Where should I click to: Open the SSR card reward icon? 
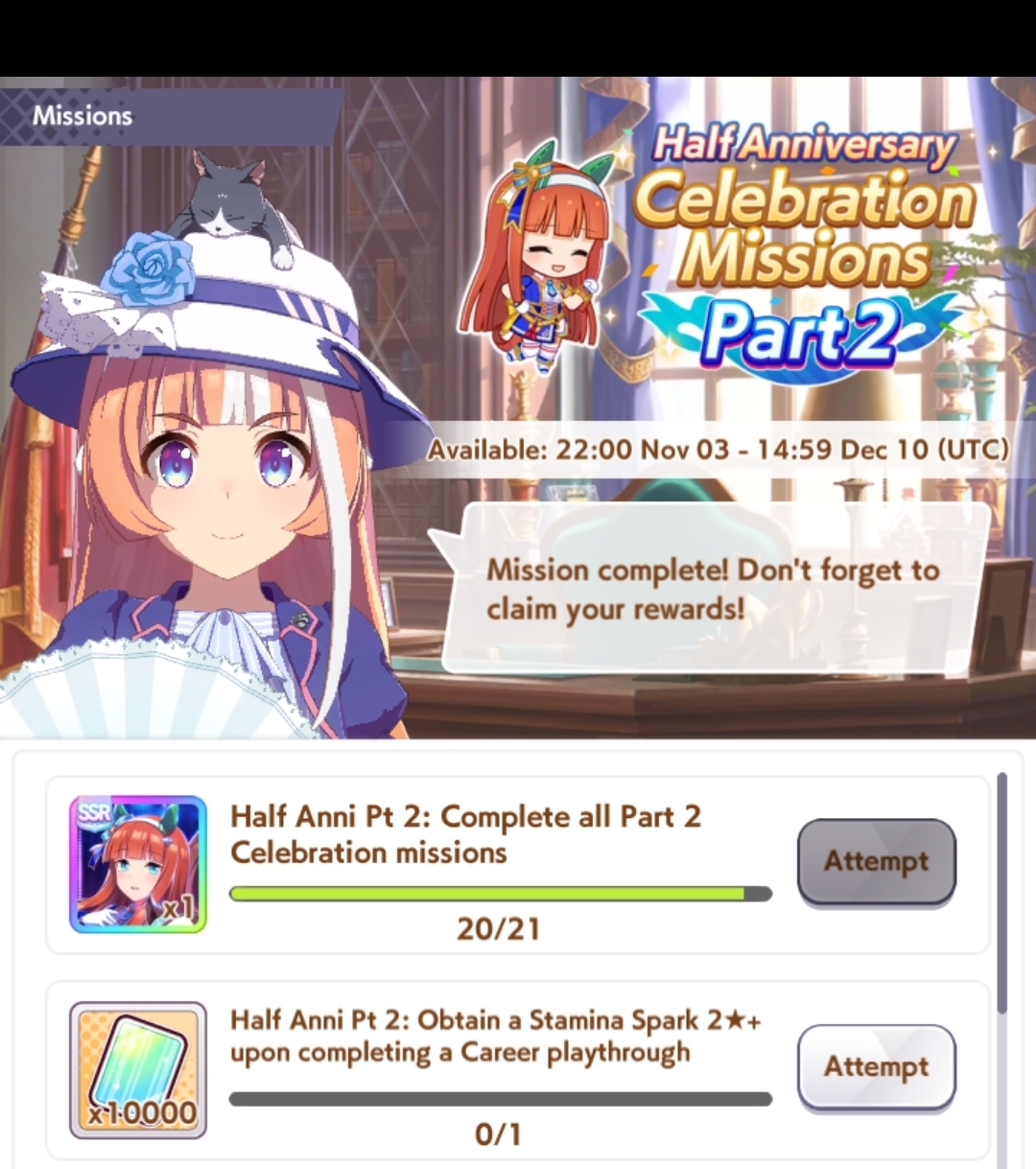pyautogui.click(x=138, y=863)
